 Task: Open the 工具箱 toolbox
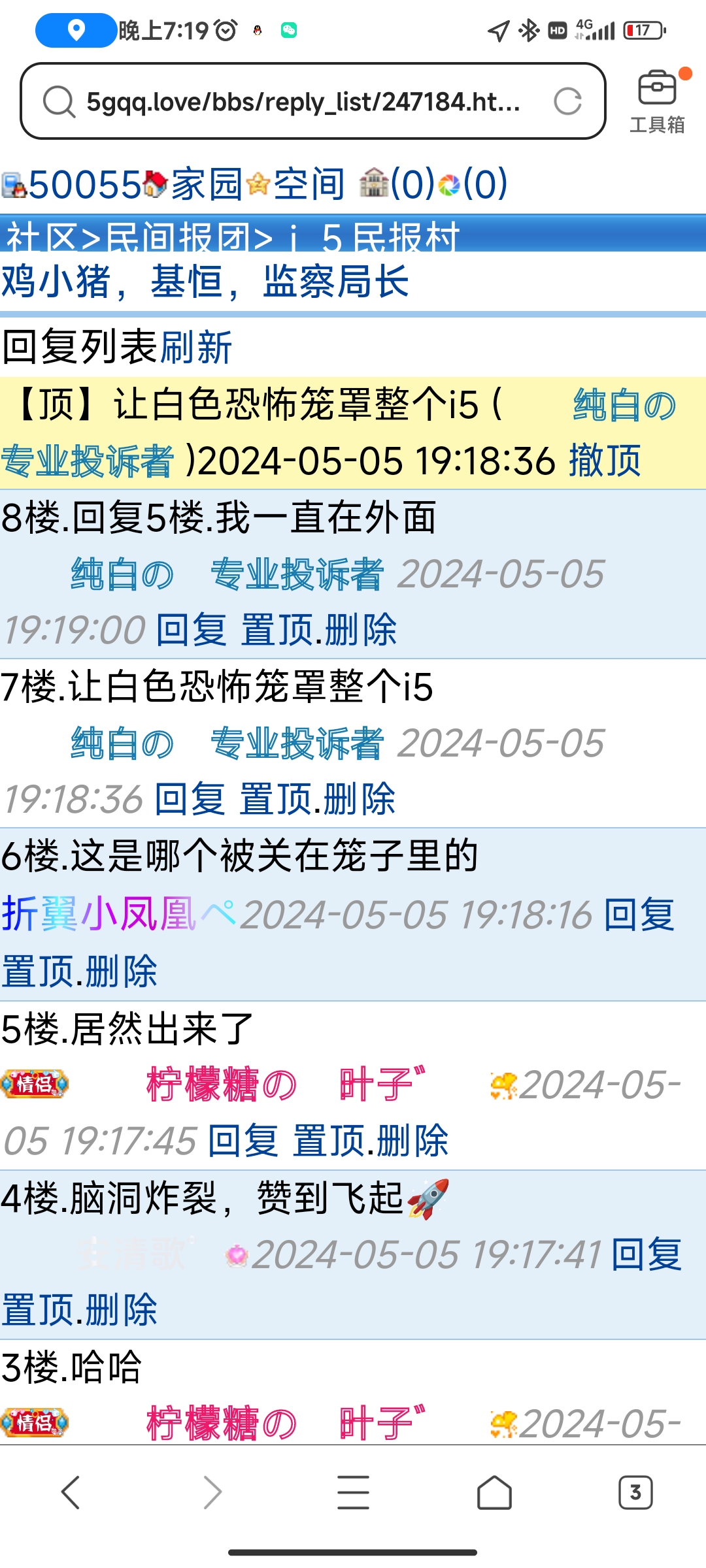(x=657, y=101)
